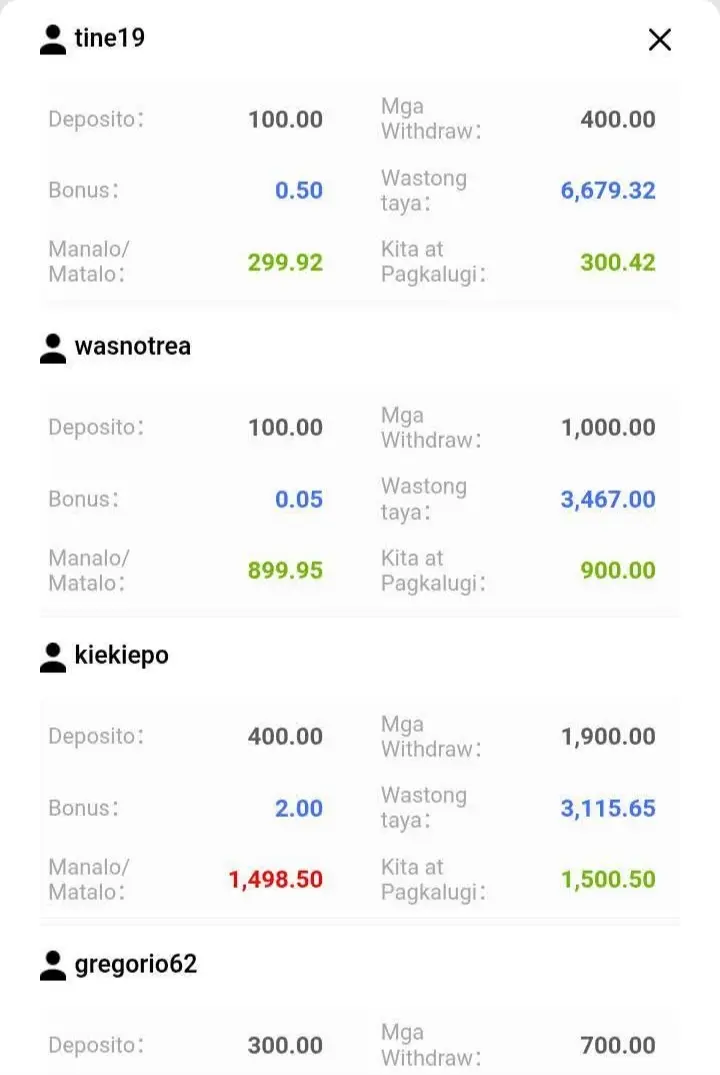720x1075 pixels.
Task: Close the member stats panel
Action: click(660, 40)
